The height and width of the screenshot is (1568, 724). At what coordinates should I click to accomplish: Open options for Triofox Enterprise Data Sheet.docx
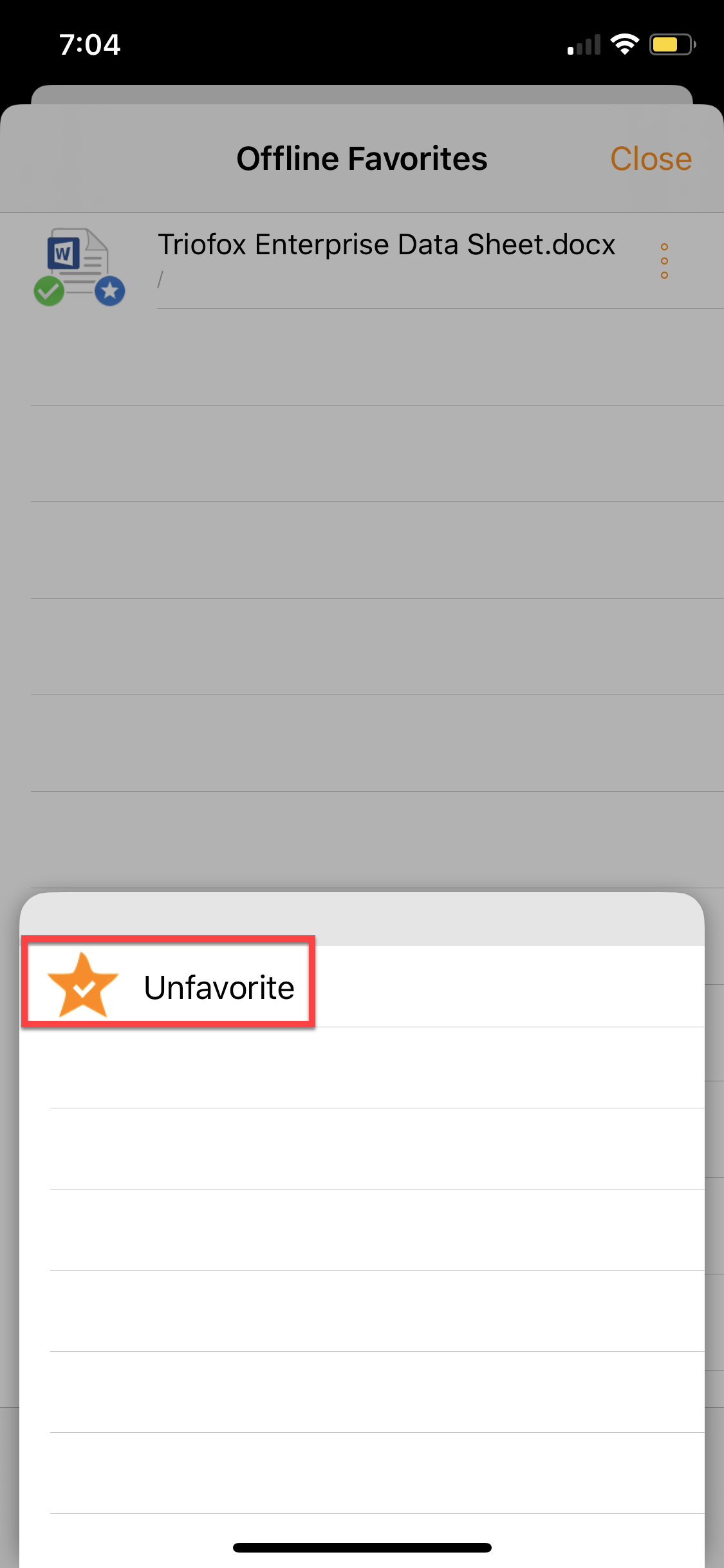tap(664, 261)
